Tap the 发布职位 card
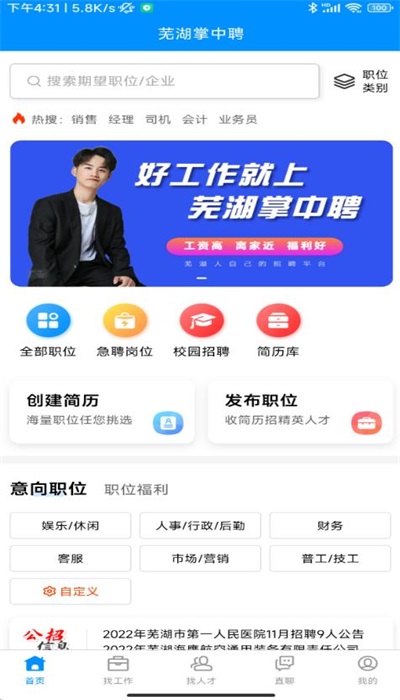The width and height of the screenshot is (400, 700). tap(300, 412)
